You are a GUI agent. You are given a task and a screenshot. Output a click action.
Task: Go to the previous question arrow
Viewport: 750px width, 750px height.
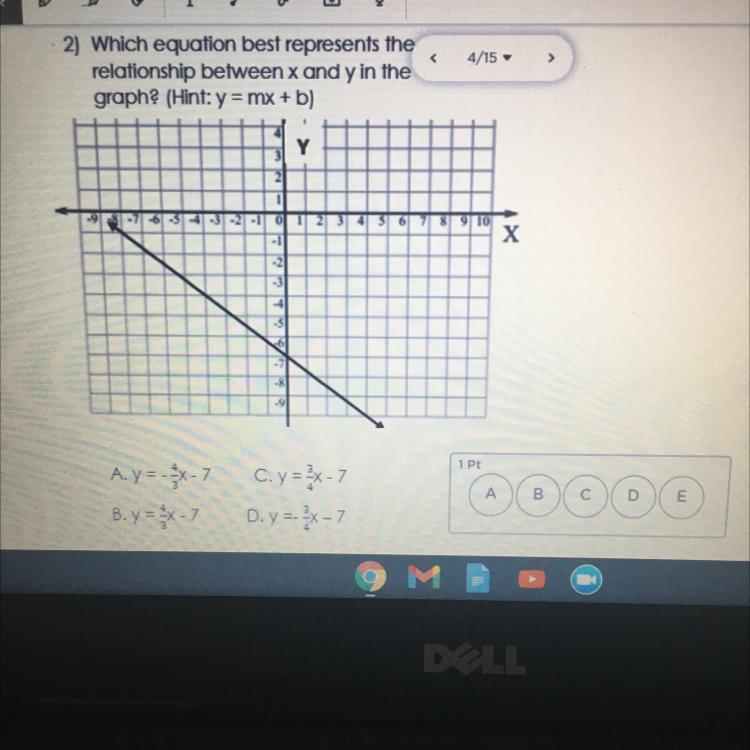[433, 59]
